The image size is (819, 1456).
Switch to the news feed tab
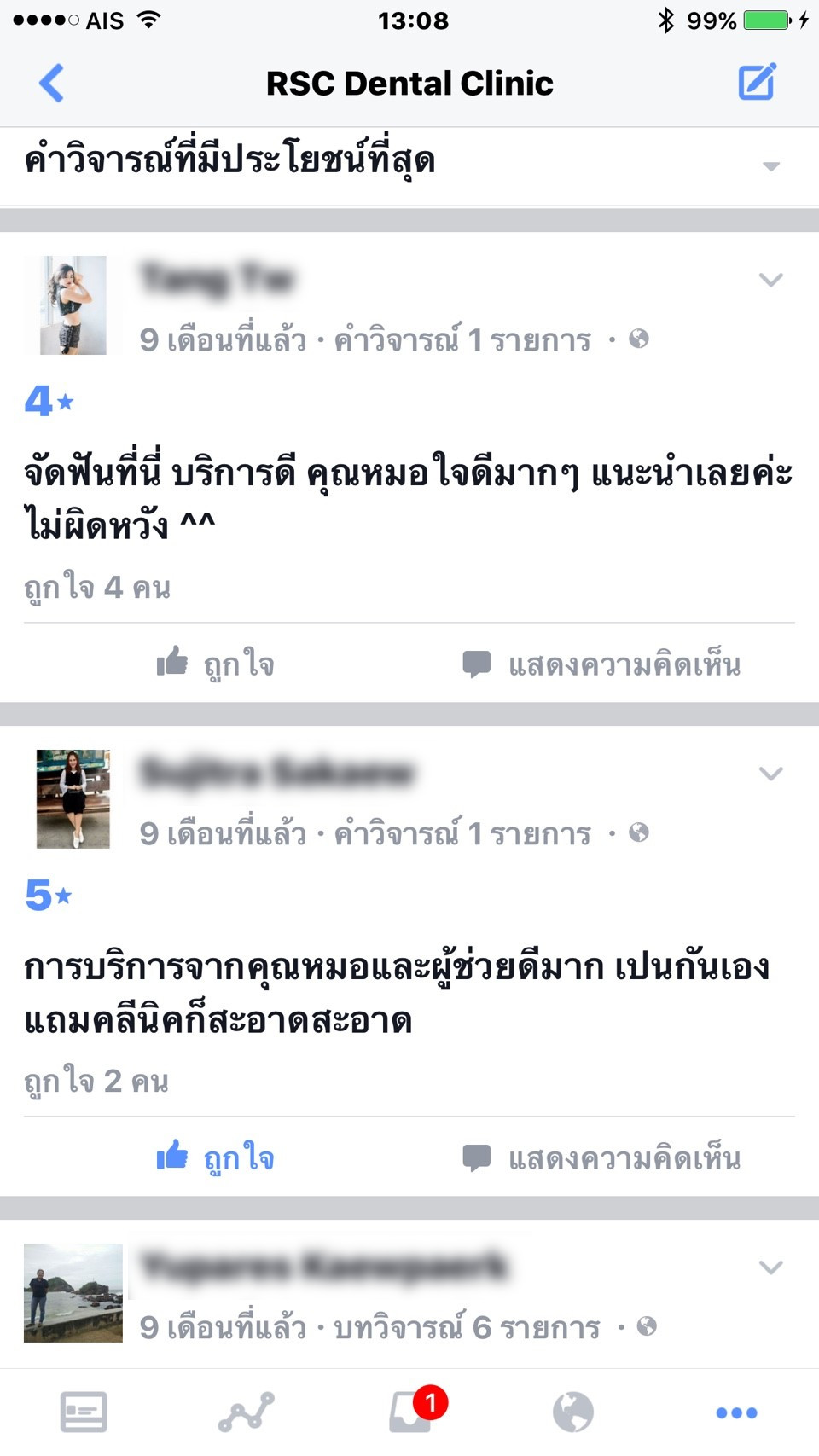click(x=84, y=1412)
